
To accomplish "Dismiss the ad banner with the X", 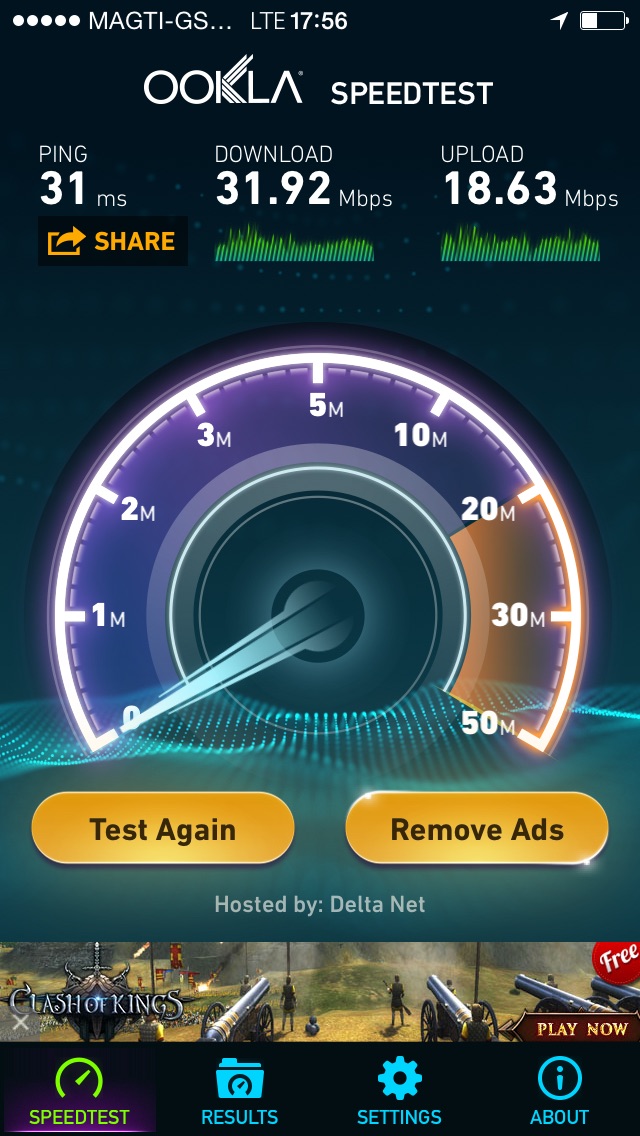I will coord(19,1022).
